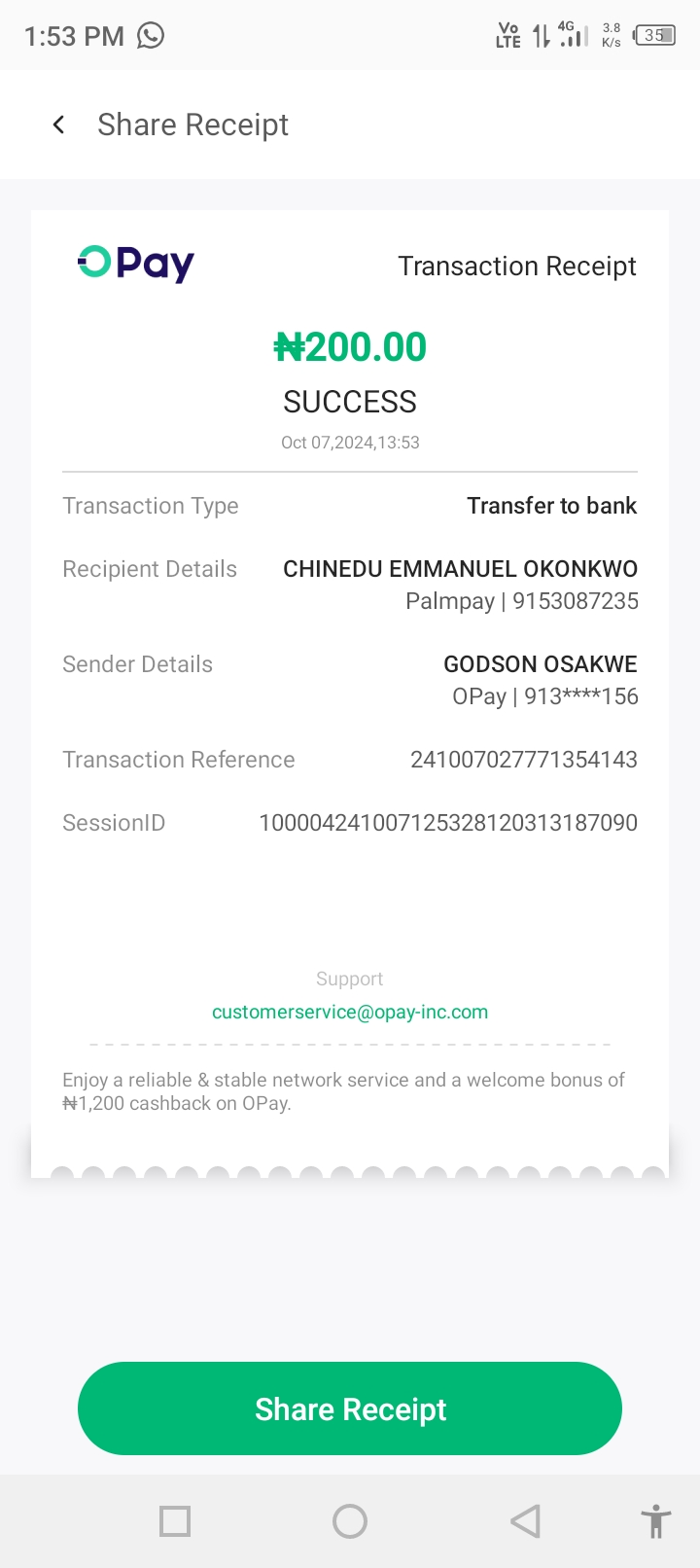Viewport: 700px width, 1568px height.
Task: Go back from Share Receipt screen
Action: click(59, 125)
